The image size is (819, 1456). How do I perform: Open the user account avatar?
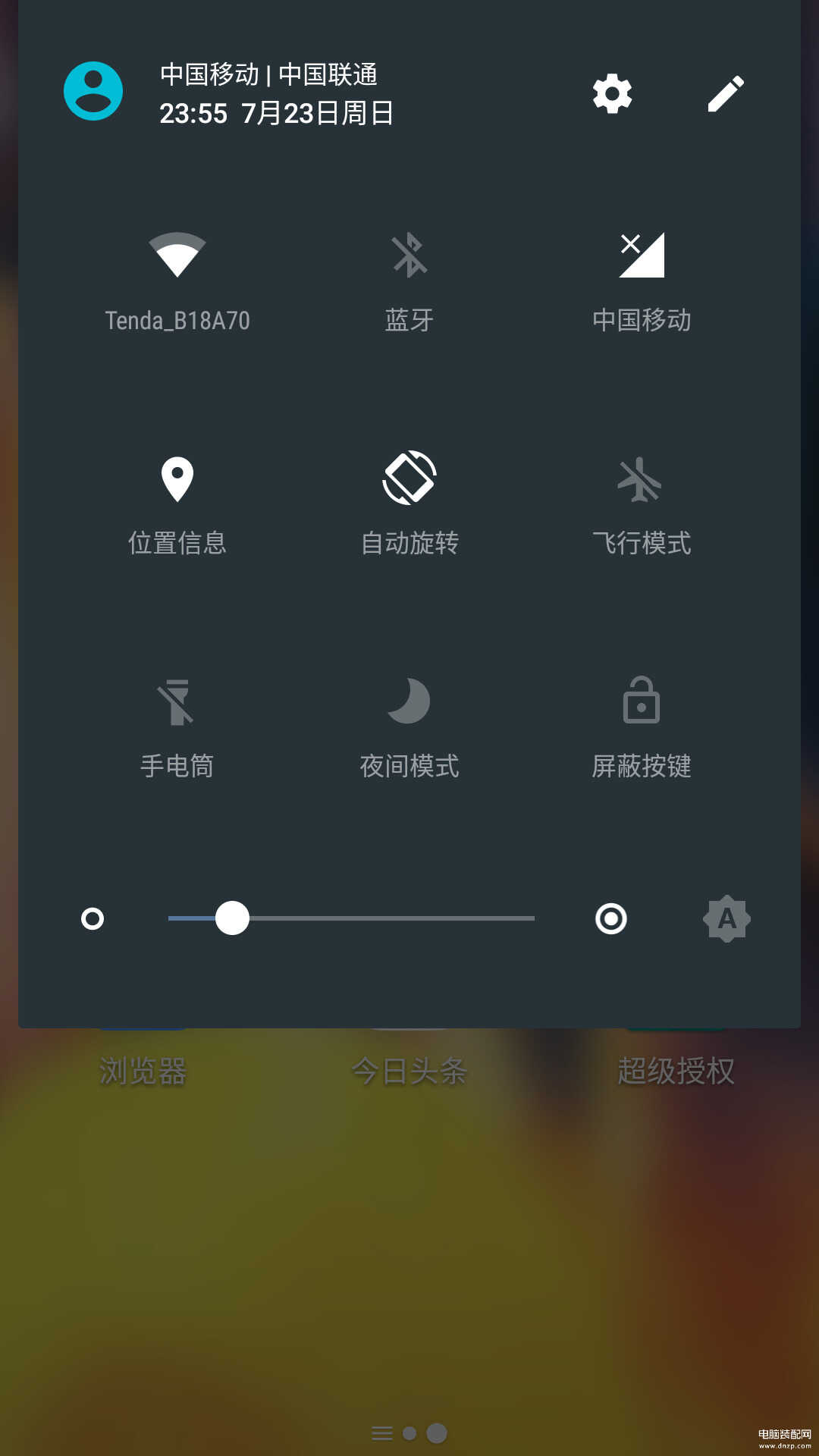tap(93, 91)
